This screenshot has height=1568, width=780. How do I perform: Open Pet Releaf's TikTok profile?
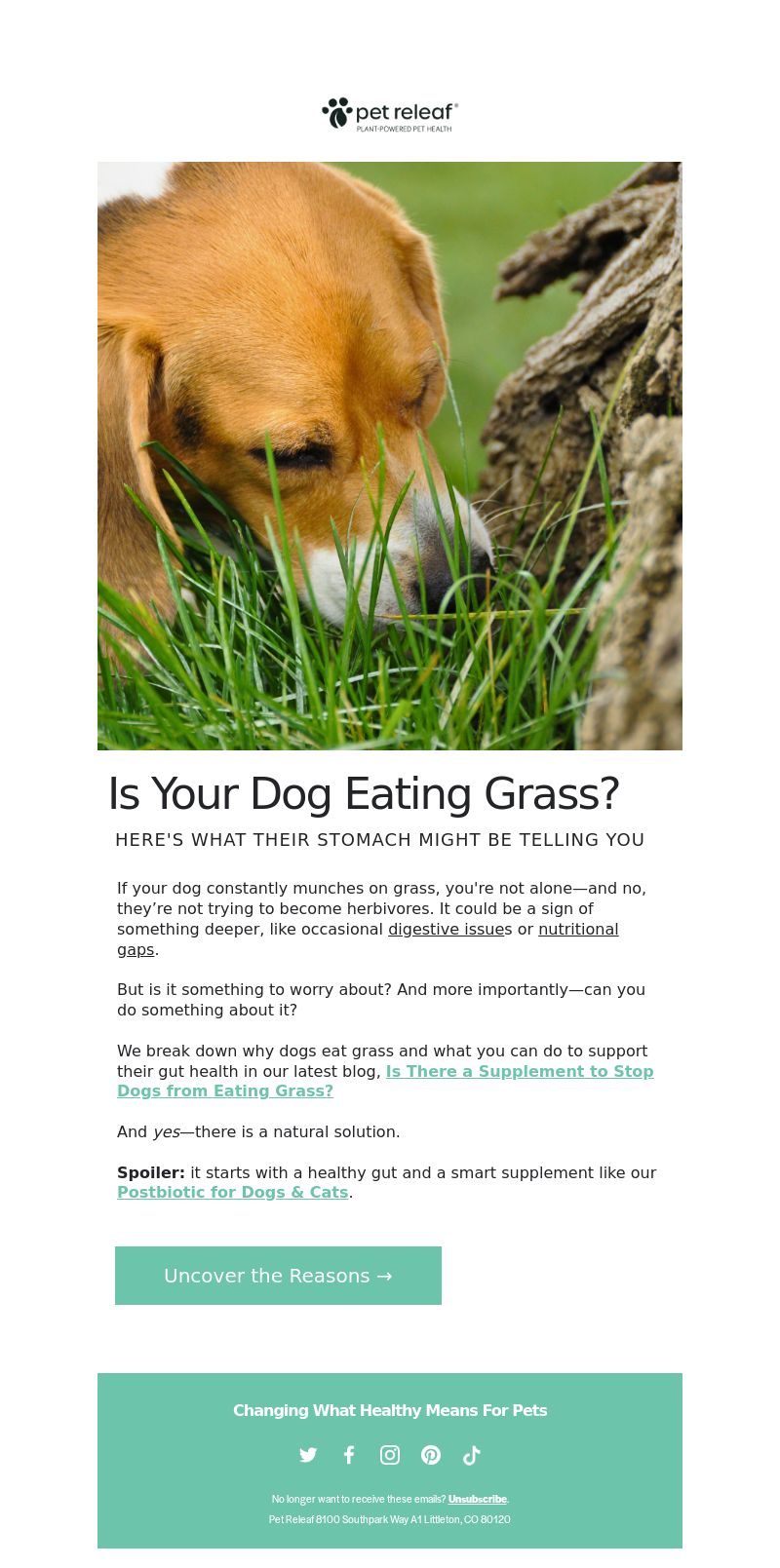click(472, 1455)
